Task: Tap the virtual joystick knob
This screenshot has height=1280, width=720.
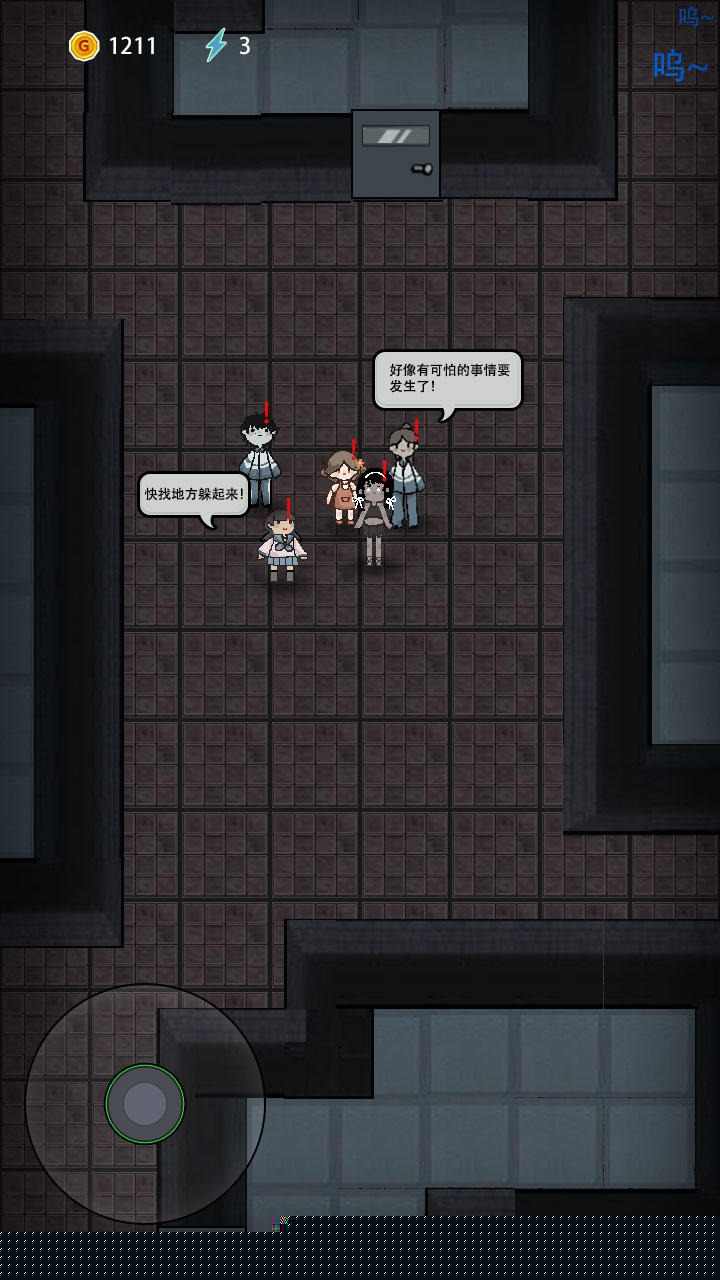Action: pyautogui.click(x=145, y=1104)
